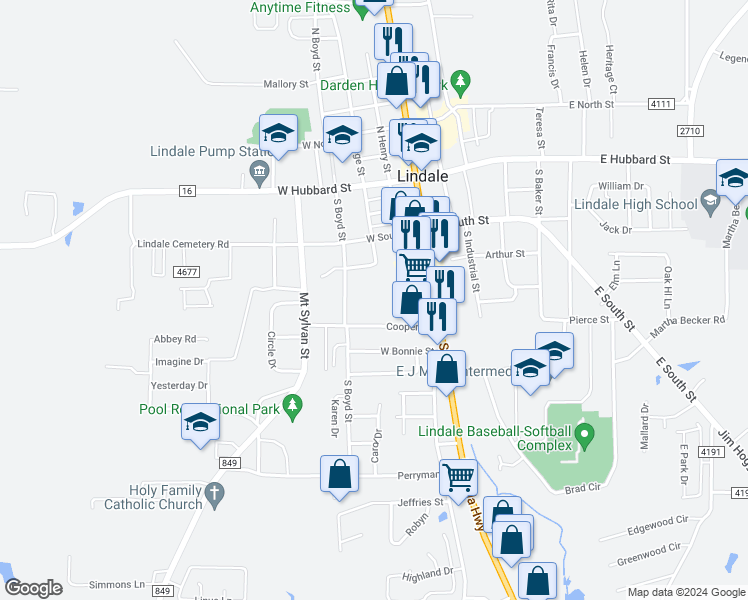This screenshot has width=748, height=600.
Task: Open the school marker near Lindale Pump Station
Action: click(x=278, y=133)
